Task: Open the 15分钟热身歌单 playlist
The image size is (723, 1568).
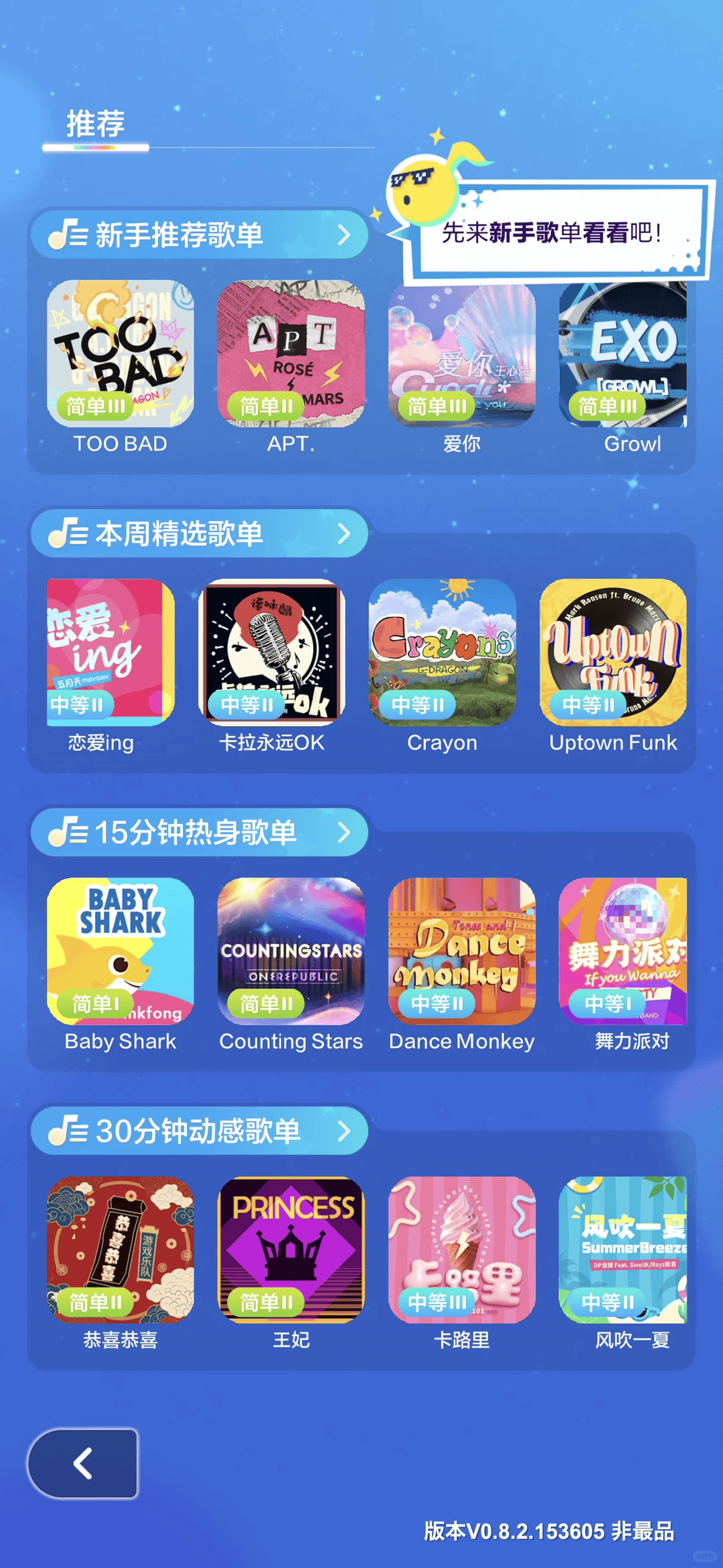Action: tap(199, 833)
